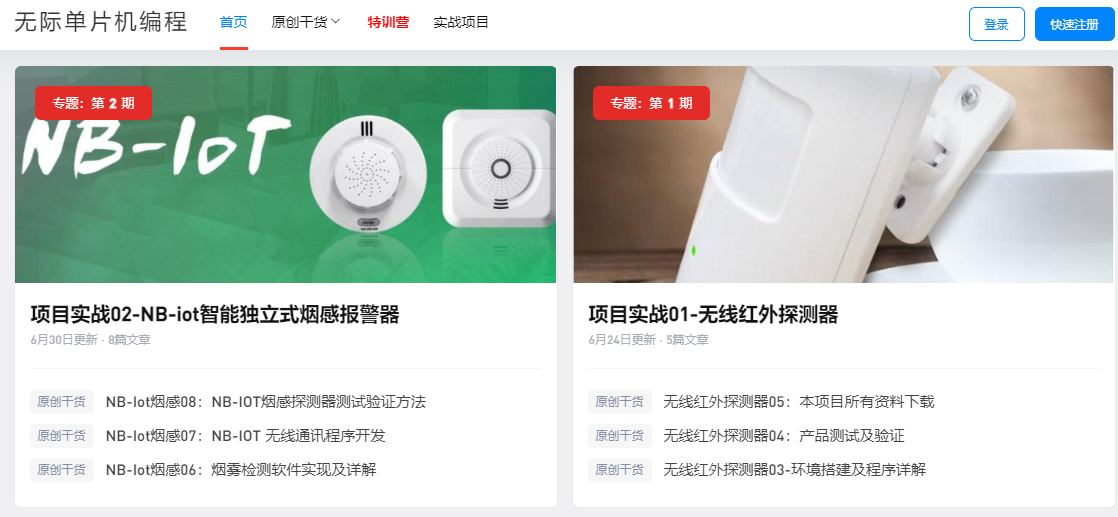
Task: Open article 无线红外探测器04 产品测试及验证
Action: 783,436
